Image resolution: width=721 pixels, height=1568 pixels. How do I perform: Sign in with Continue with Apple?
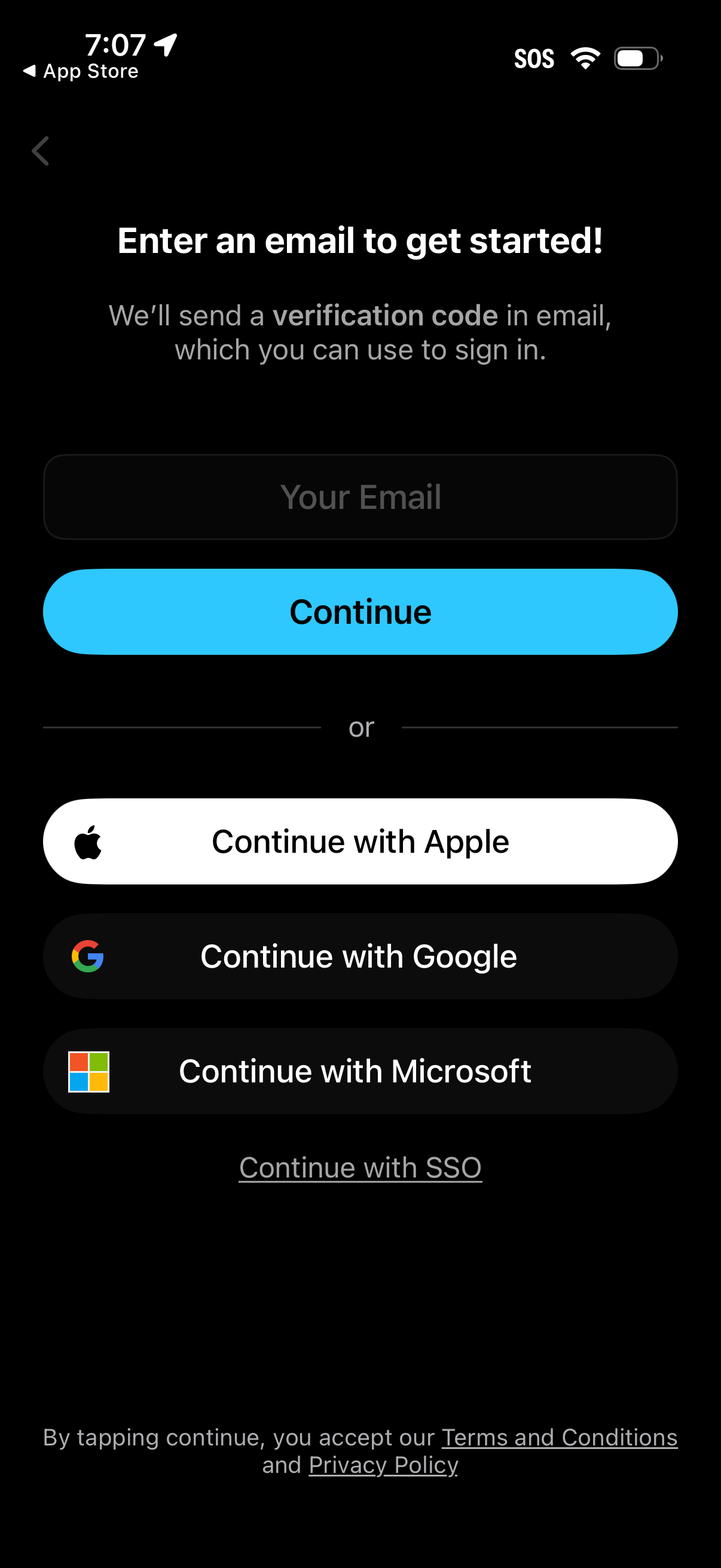point(360,841)
